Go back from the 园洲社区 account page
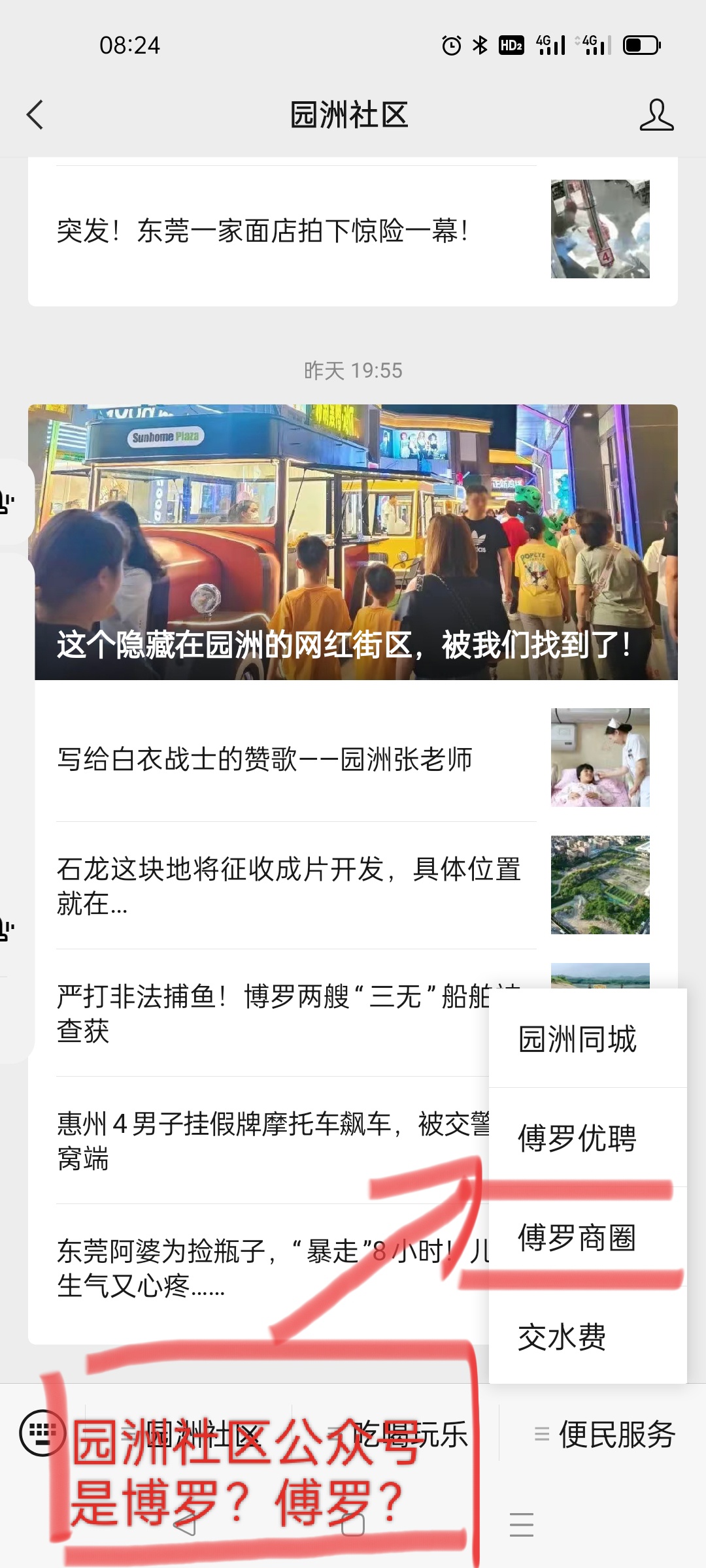This screenshot has width=706, height=1568. [35, 115]
